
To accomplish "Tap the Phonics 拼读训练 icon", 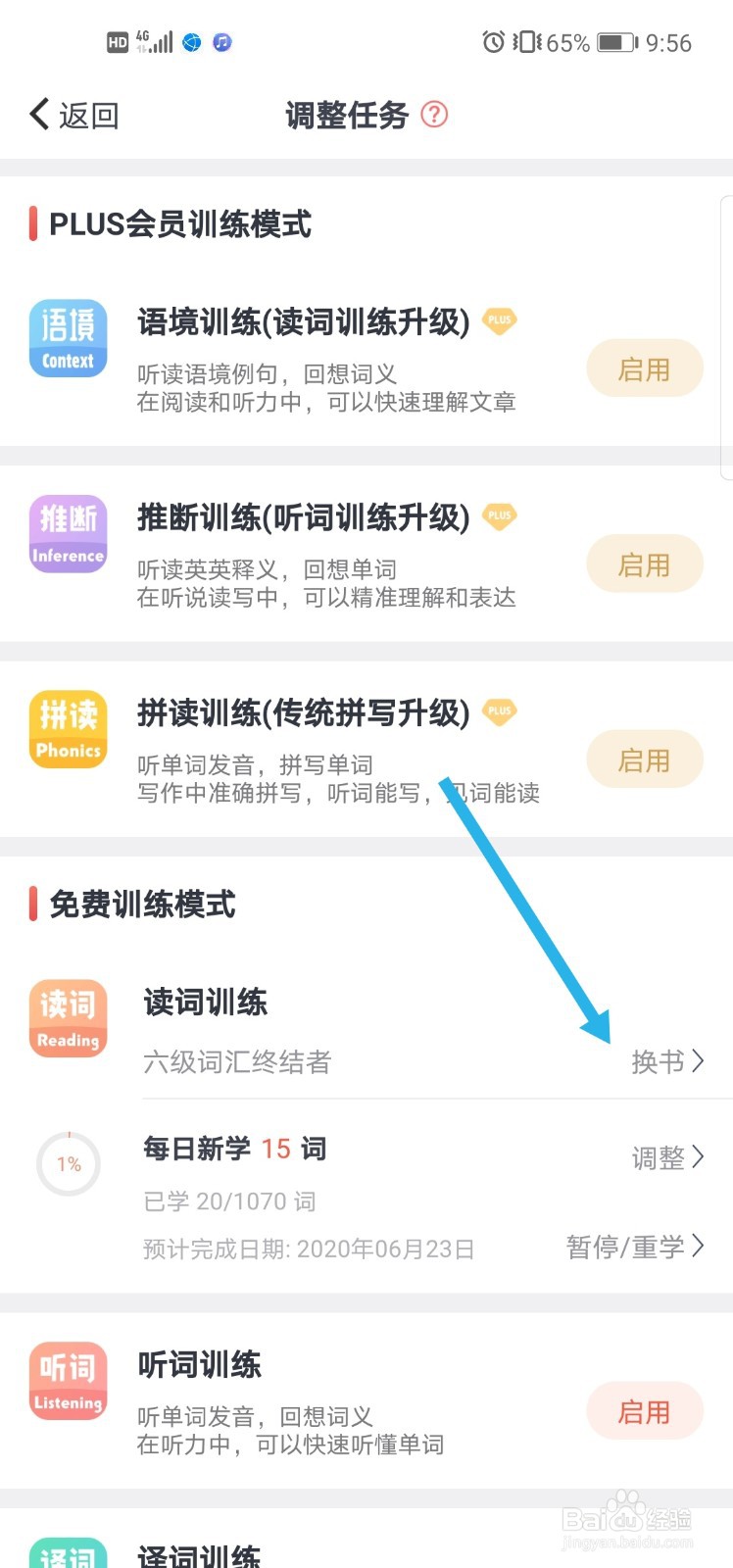I will [67, 729].
